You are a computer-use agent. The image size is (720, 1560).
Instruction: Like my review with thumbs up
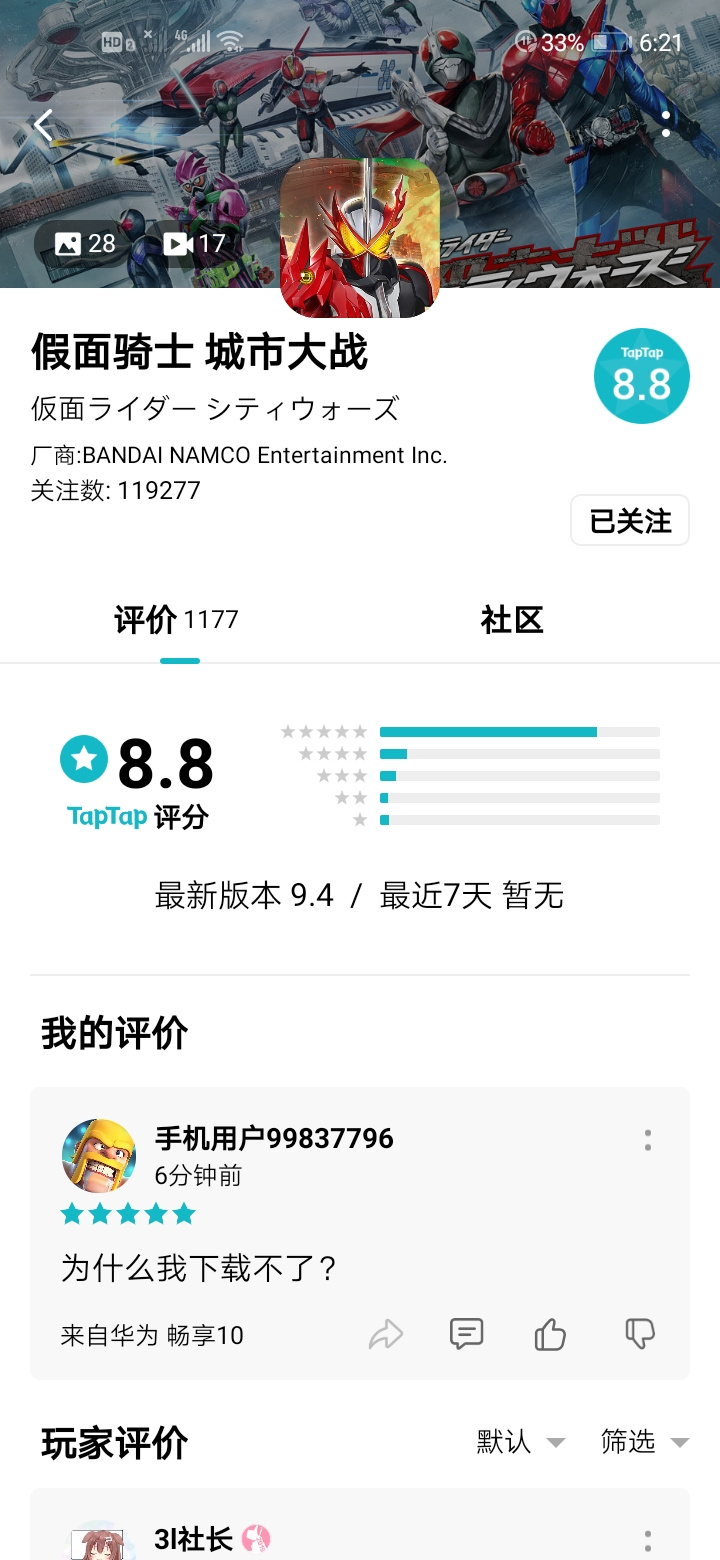(550, 1334)
